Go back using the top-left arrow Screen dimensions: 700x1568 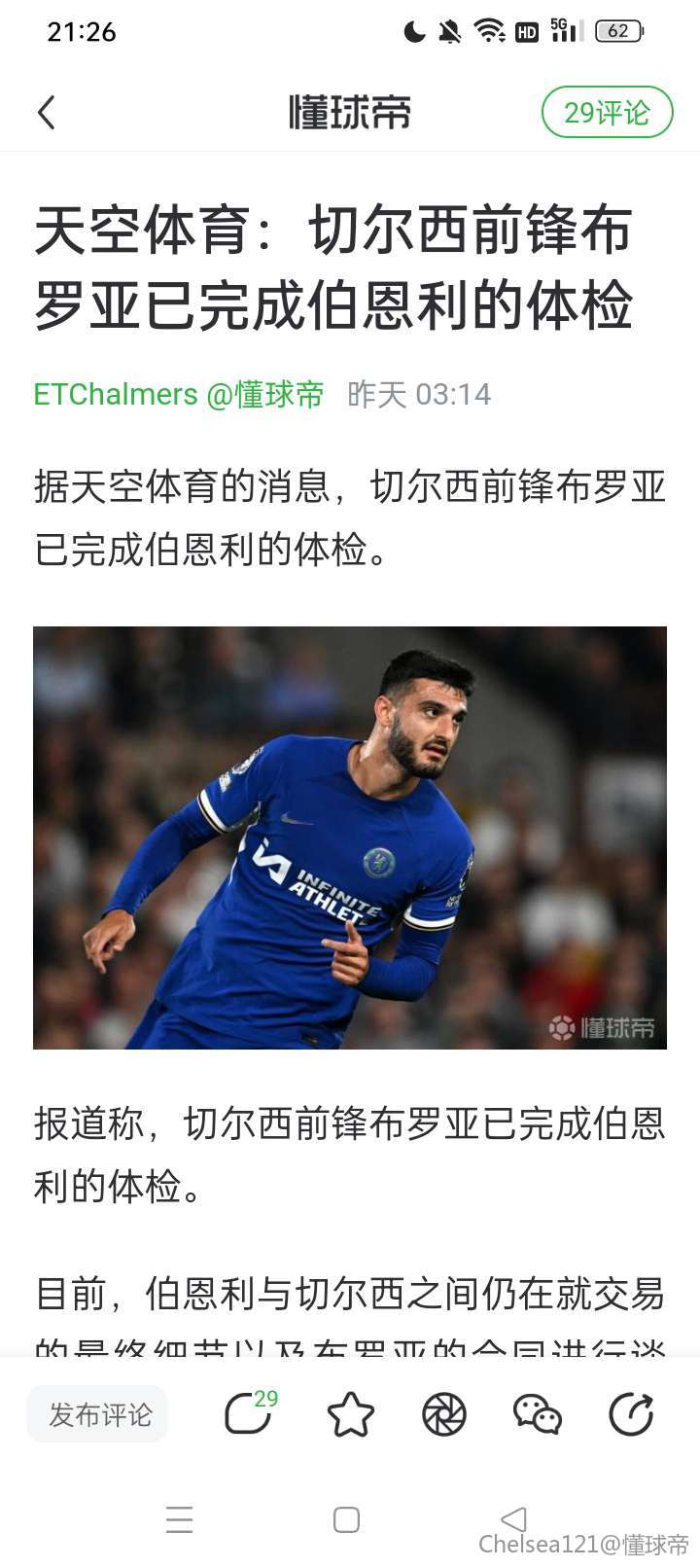point(46,113)
